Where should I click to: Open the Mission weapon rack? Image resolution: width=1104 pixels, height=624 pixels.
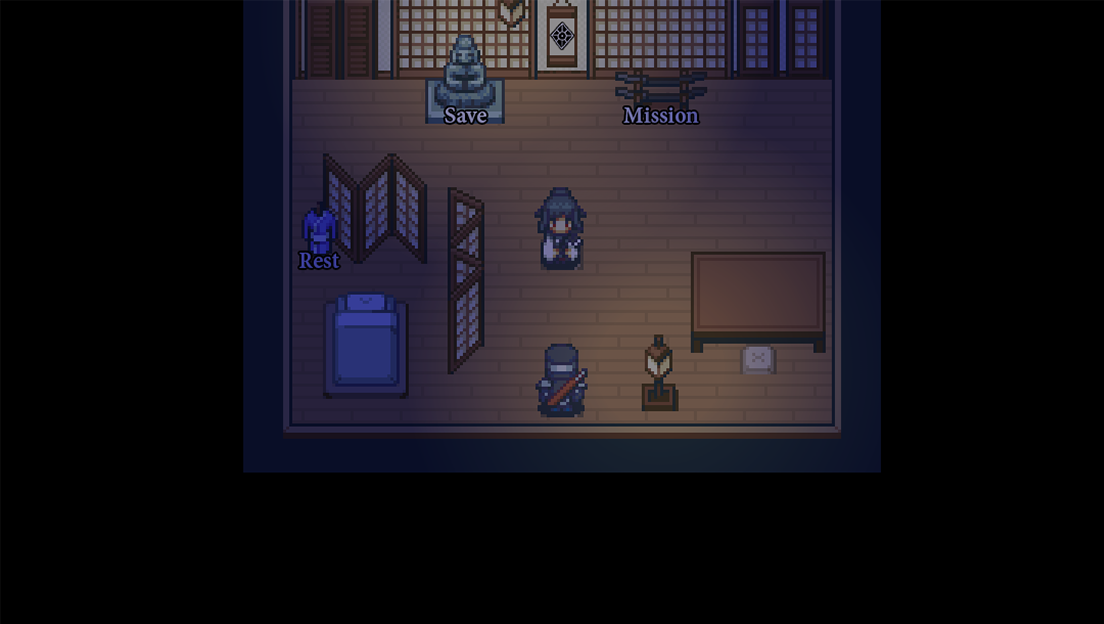click(660, 88)
